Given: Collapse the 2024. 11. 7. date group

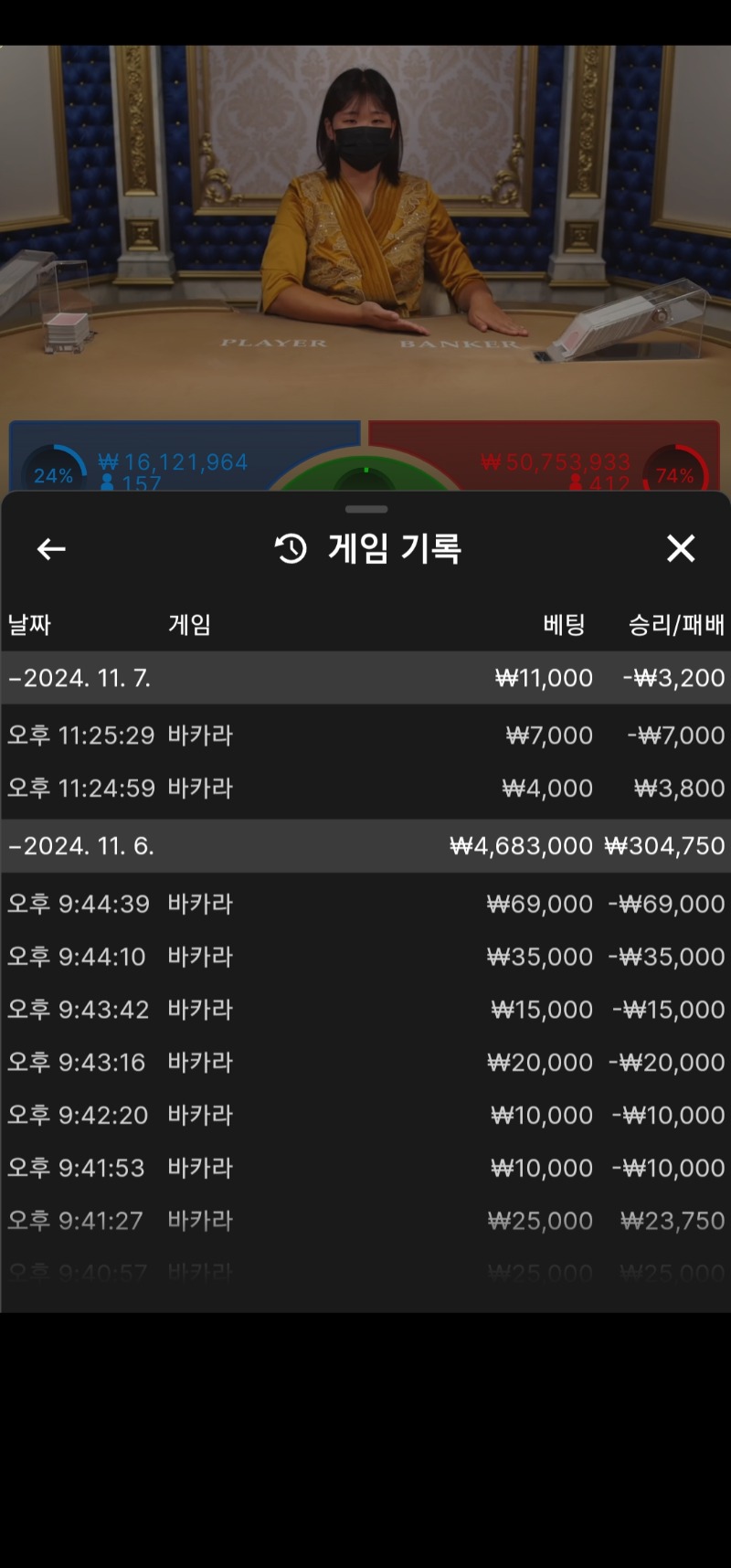Looking at the screenshot, I should coord(365,678).
